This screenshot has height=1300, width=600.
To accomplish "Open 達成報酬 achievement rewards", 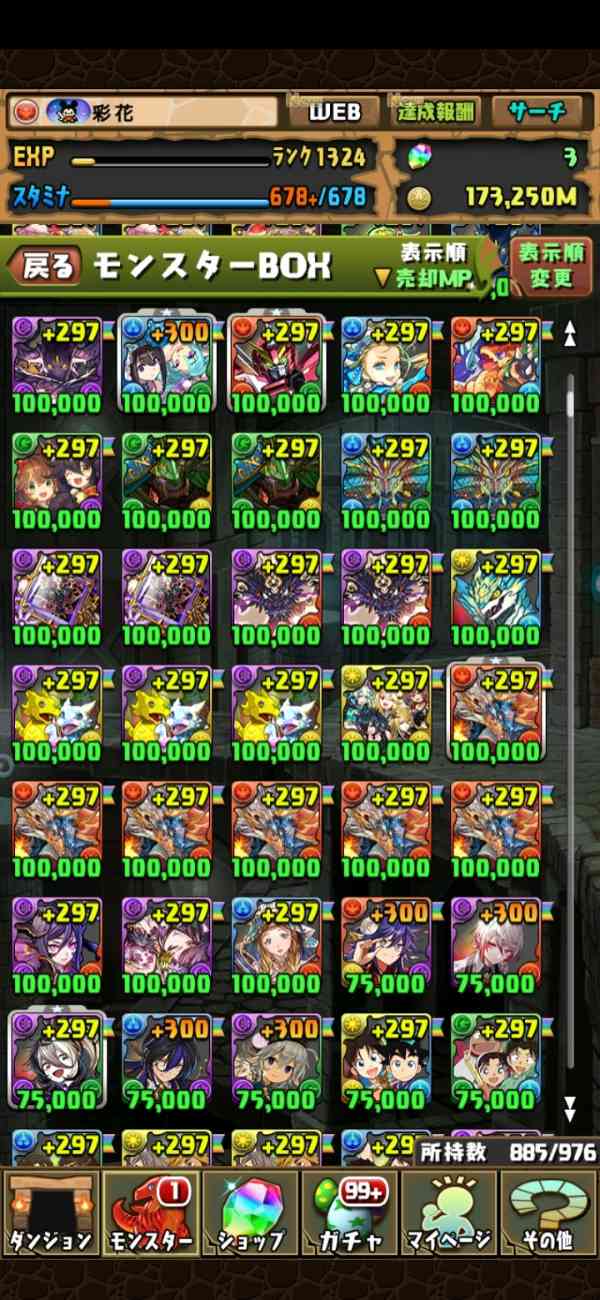I will [434, 112].
